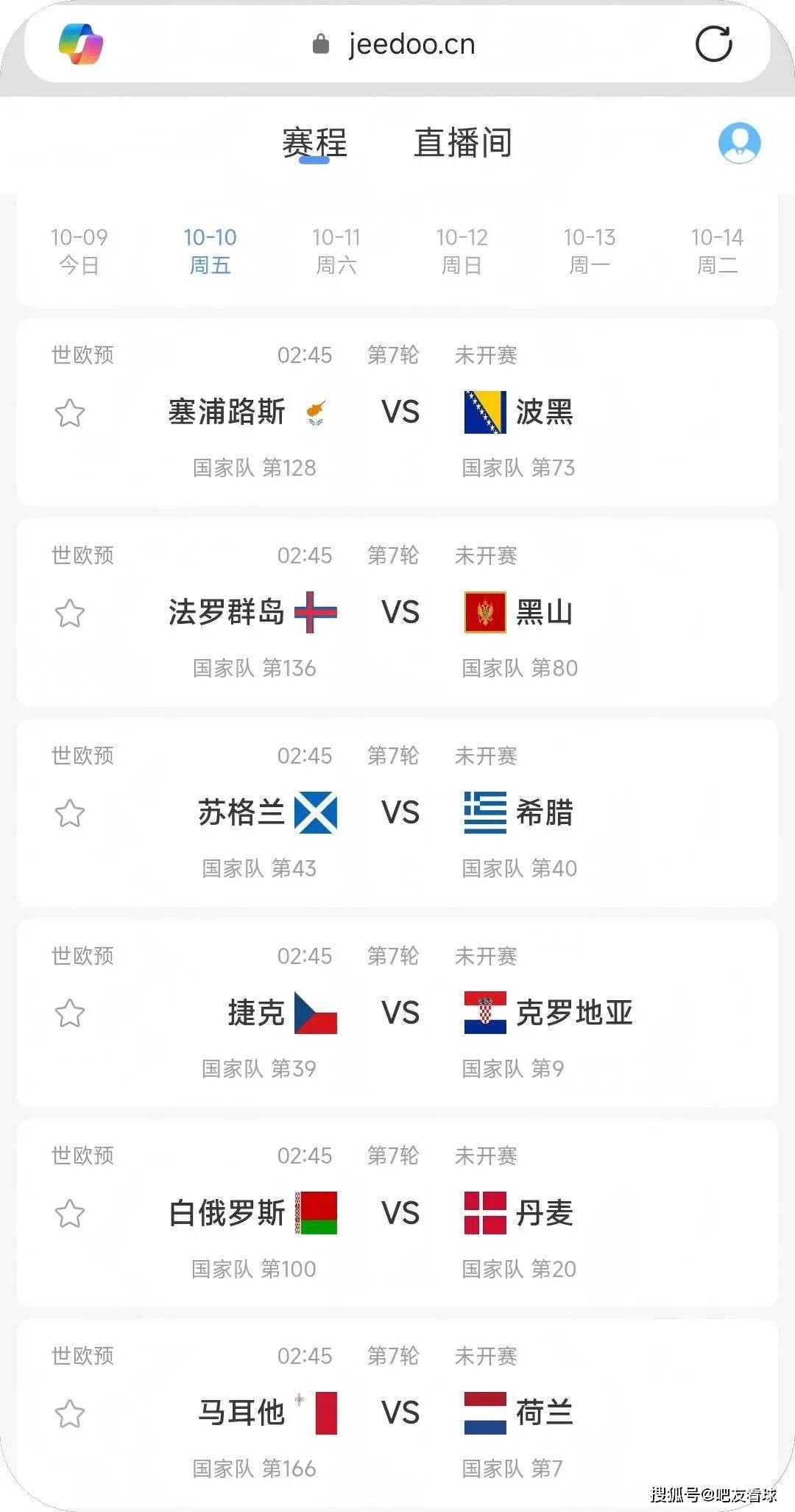The image size is (795, 1512).
Task: Select the 10-12 周日 date
Action: point(461,250)
